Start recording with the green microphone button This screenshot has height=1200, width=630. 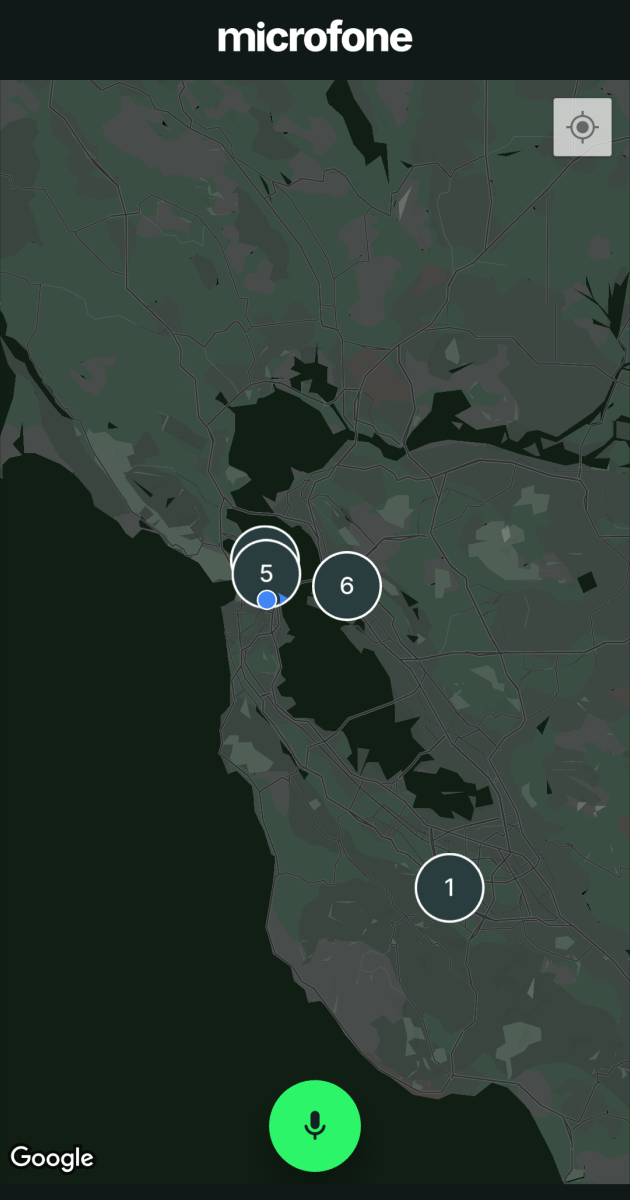[315, 1125]
